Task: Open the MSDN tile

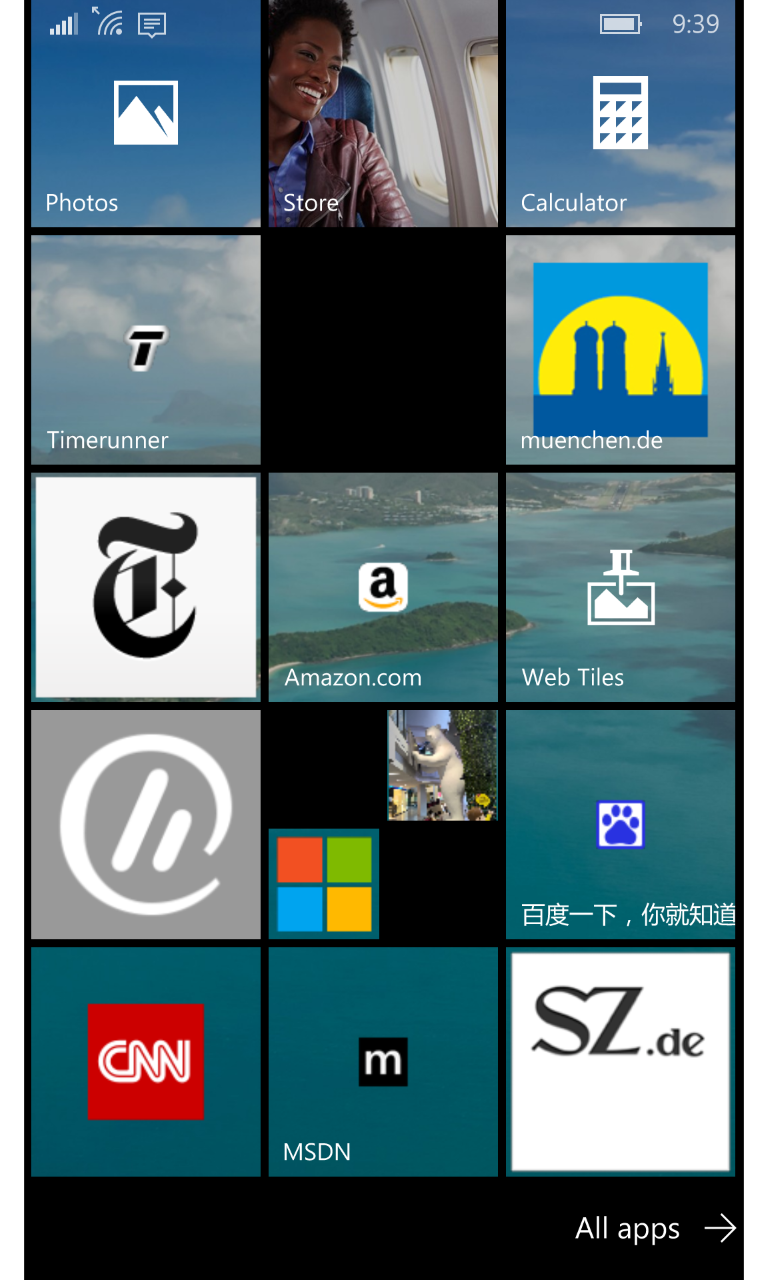Action: 382,1061
